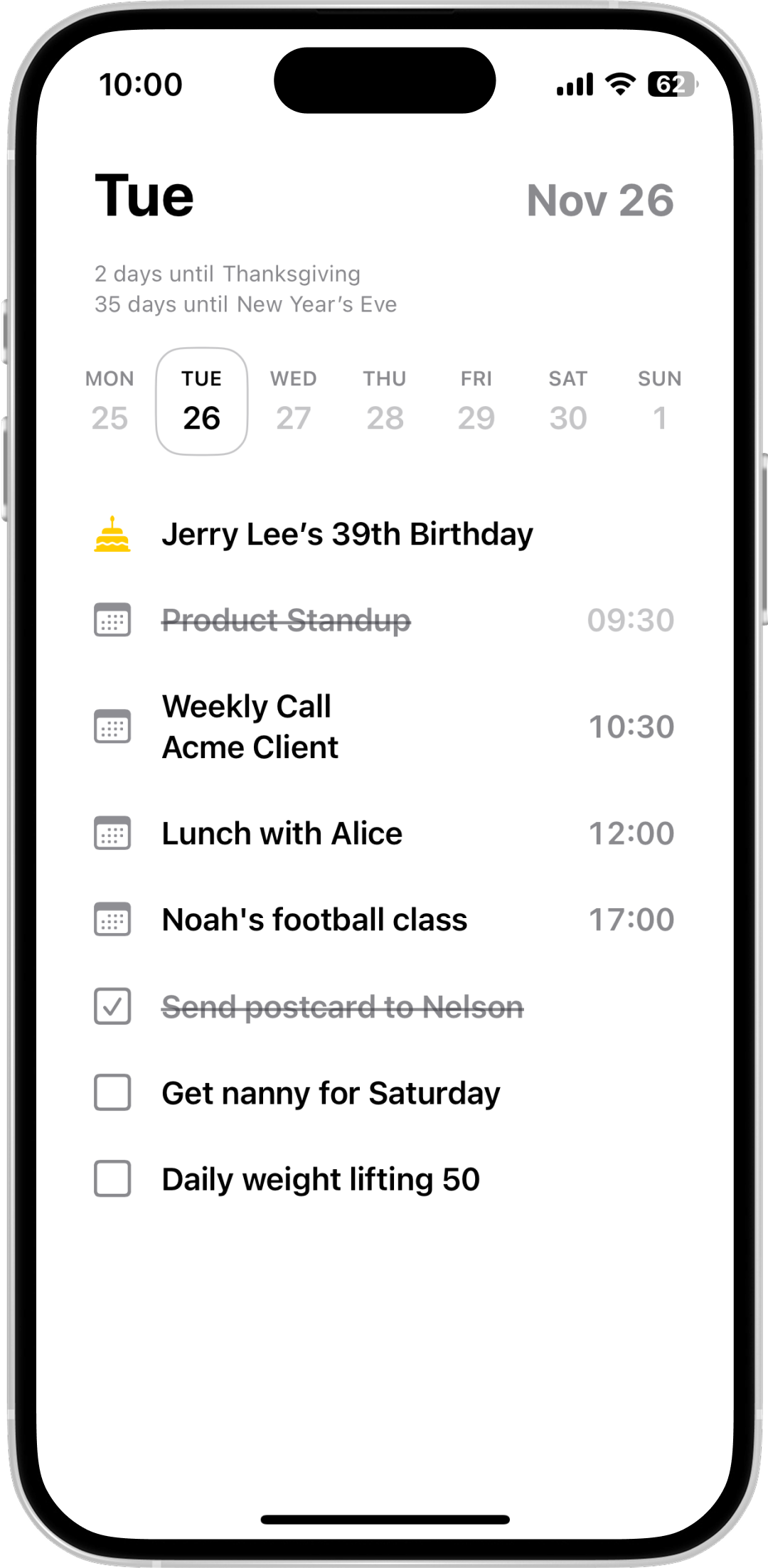Check off Get nanny for Saturday
Viewport: 768px width, 1568px height.
(112, 1092)
